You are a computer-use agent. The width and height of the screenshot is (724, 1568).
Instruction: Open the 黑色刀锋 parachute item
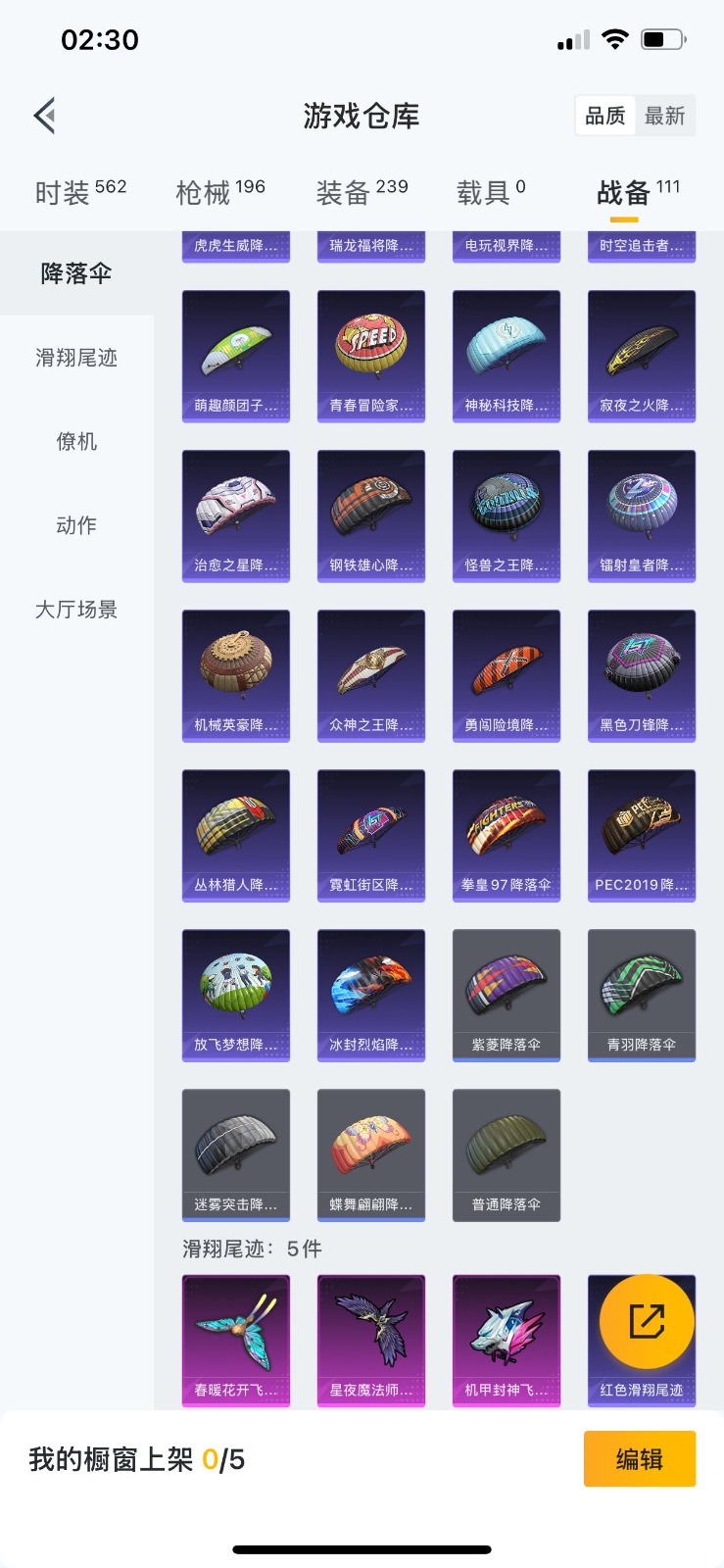point(641,675)
